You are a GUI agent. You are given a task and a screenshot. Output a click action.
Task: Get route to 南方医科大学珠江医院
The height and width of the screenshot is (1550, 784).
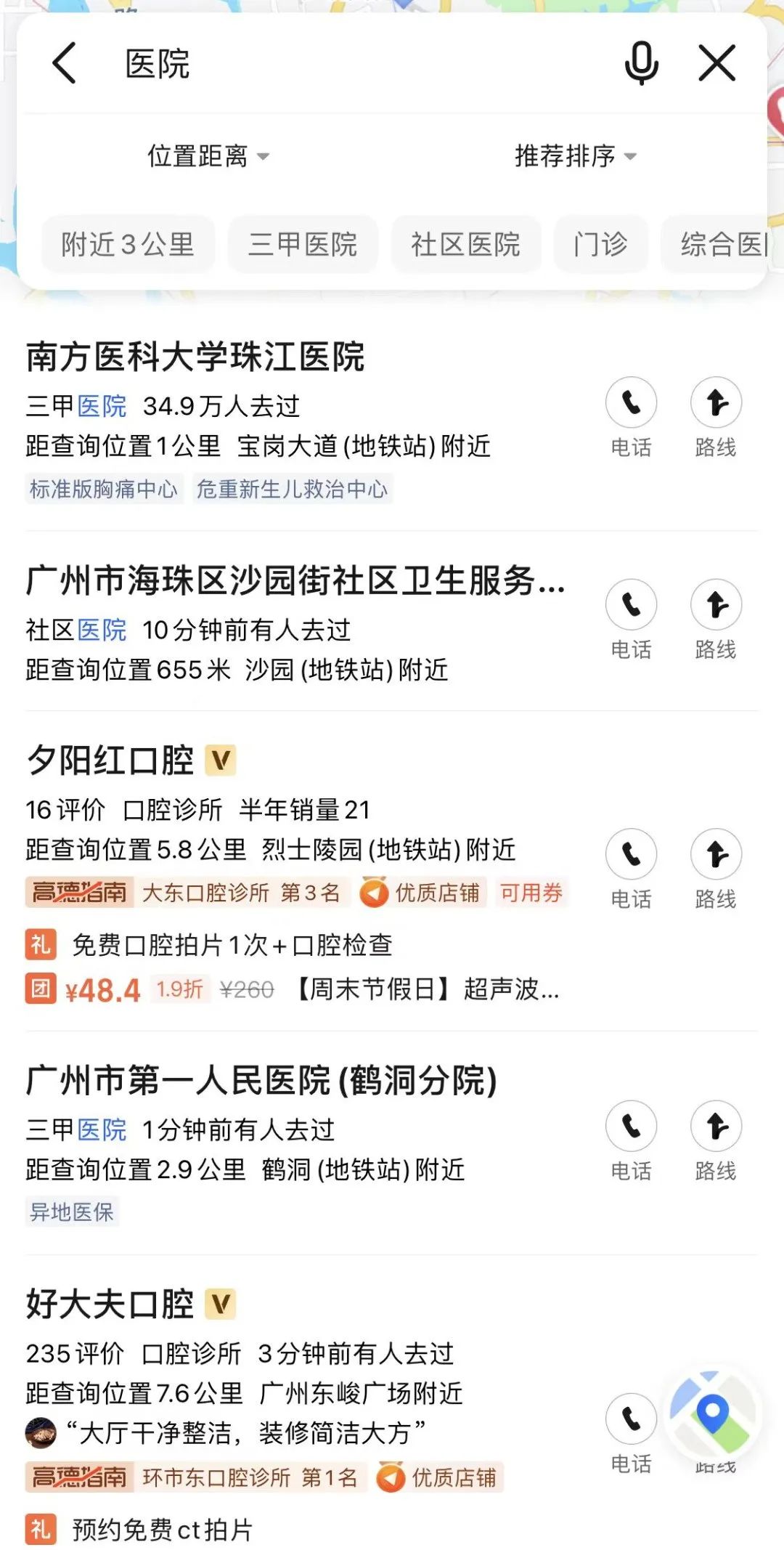[716, 403]
